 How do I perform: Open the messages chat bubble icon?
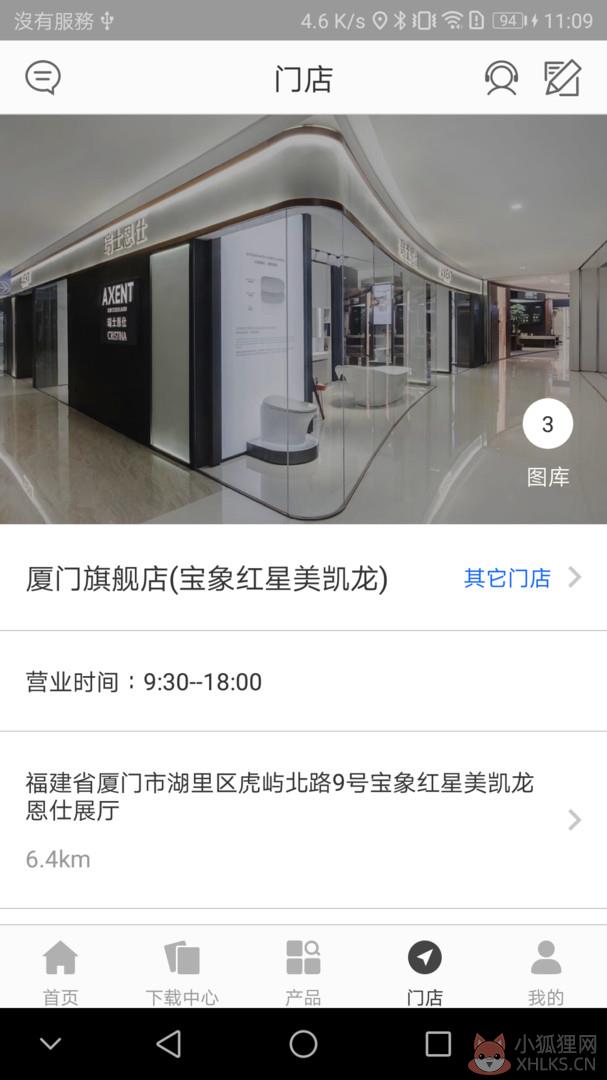pyautogui.click(x=43, y=78)
